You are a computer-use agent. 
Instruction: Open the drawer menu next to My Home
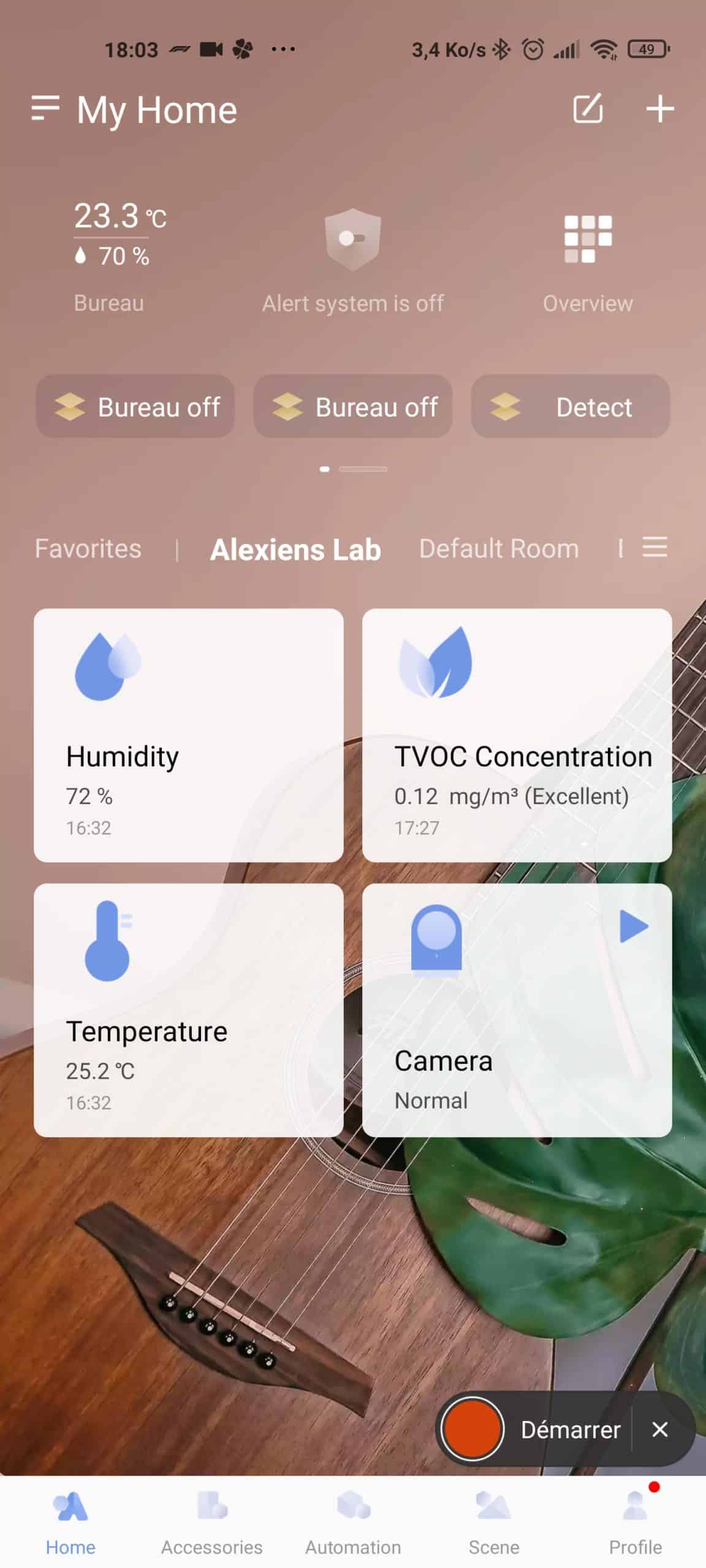coord(45,108)
